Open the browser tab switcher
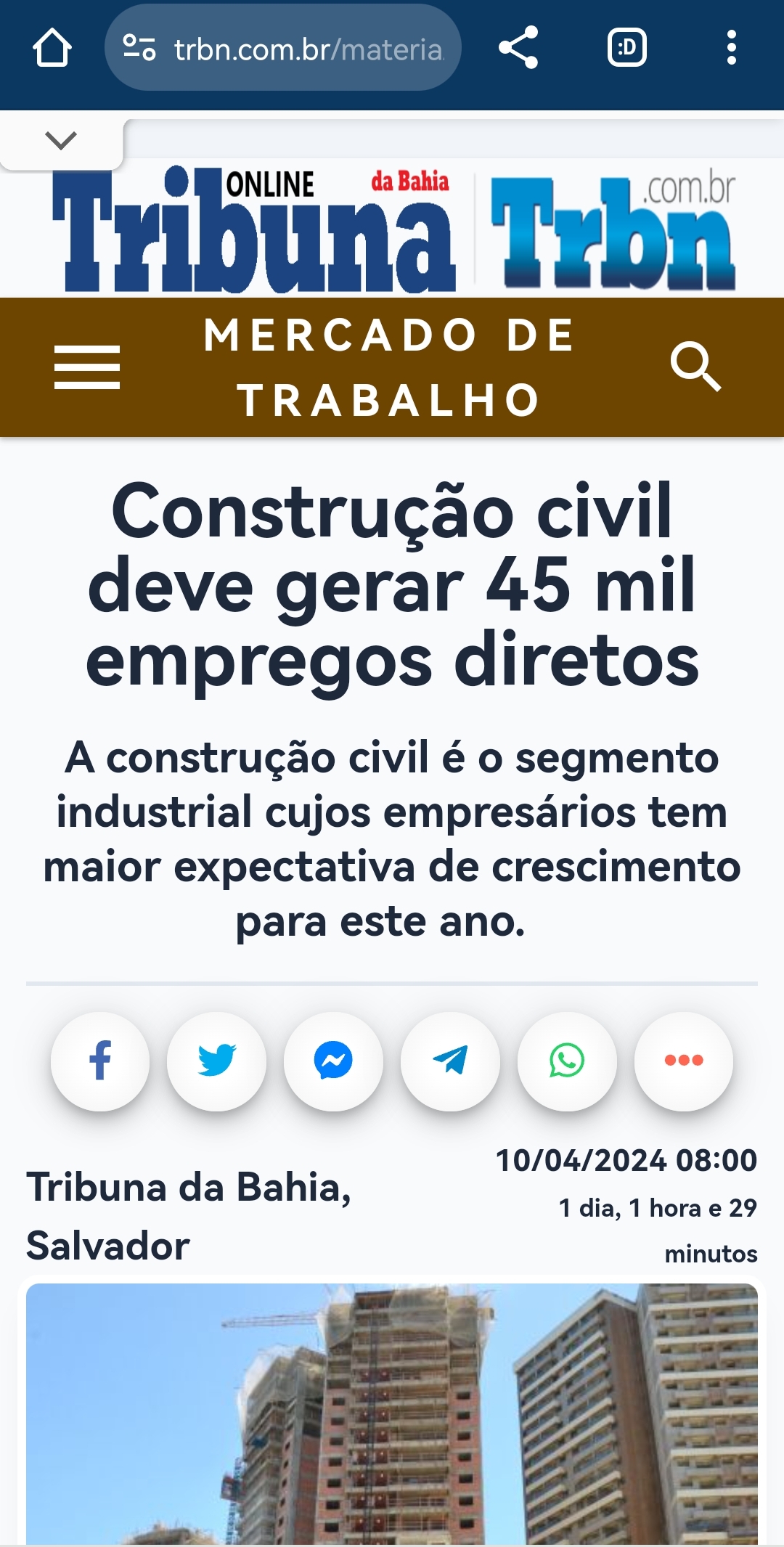The image size is (784, 1547). tap(626, 48)
